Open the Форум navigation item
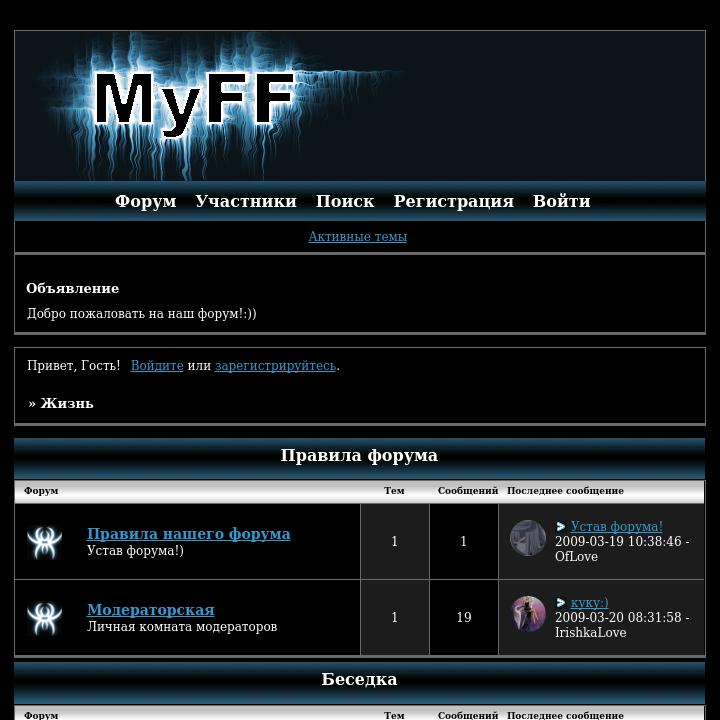The image size is (720, 720). [x=145, y=201]
